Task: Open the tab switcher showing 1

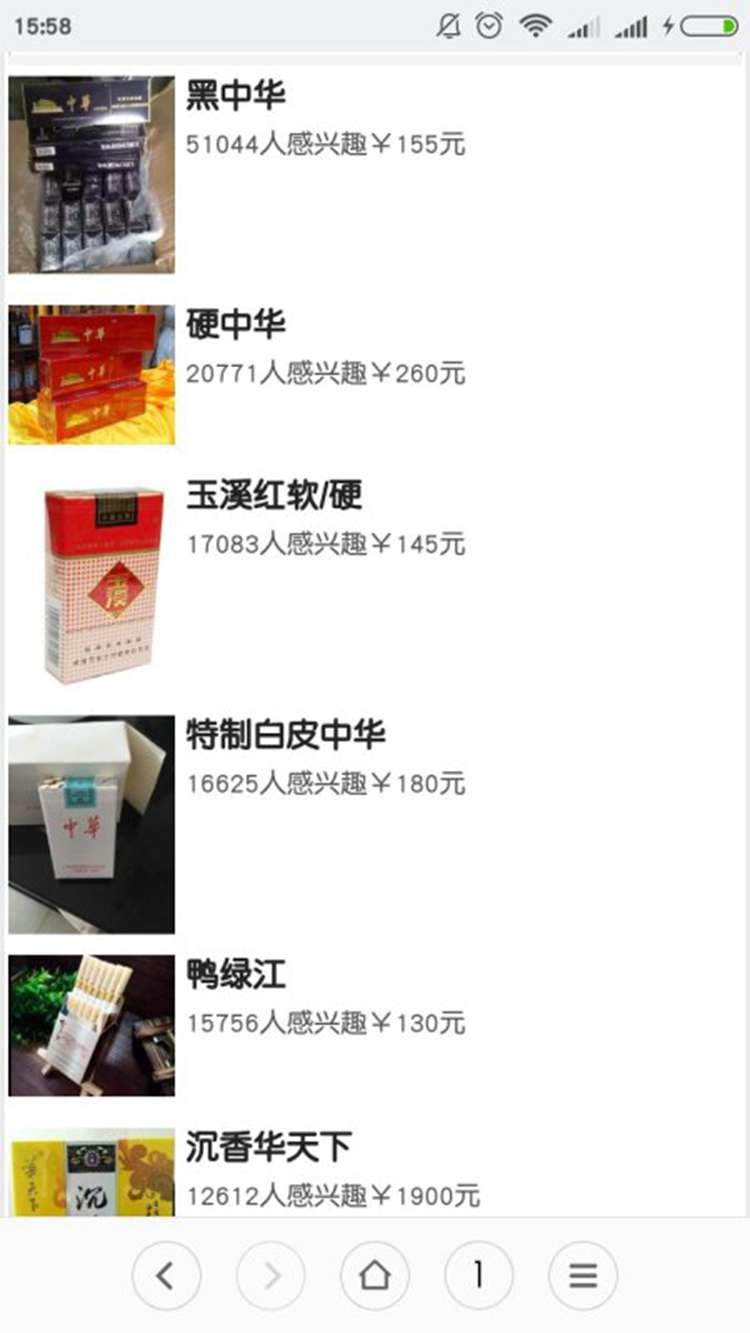Action: coord(478,1275)
